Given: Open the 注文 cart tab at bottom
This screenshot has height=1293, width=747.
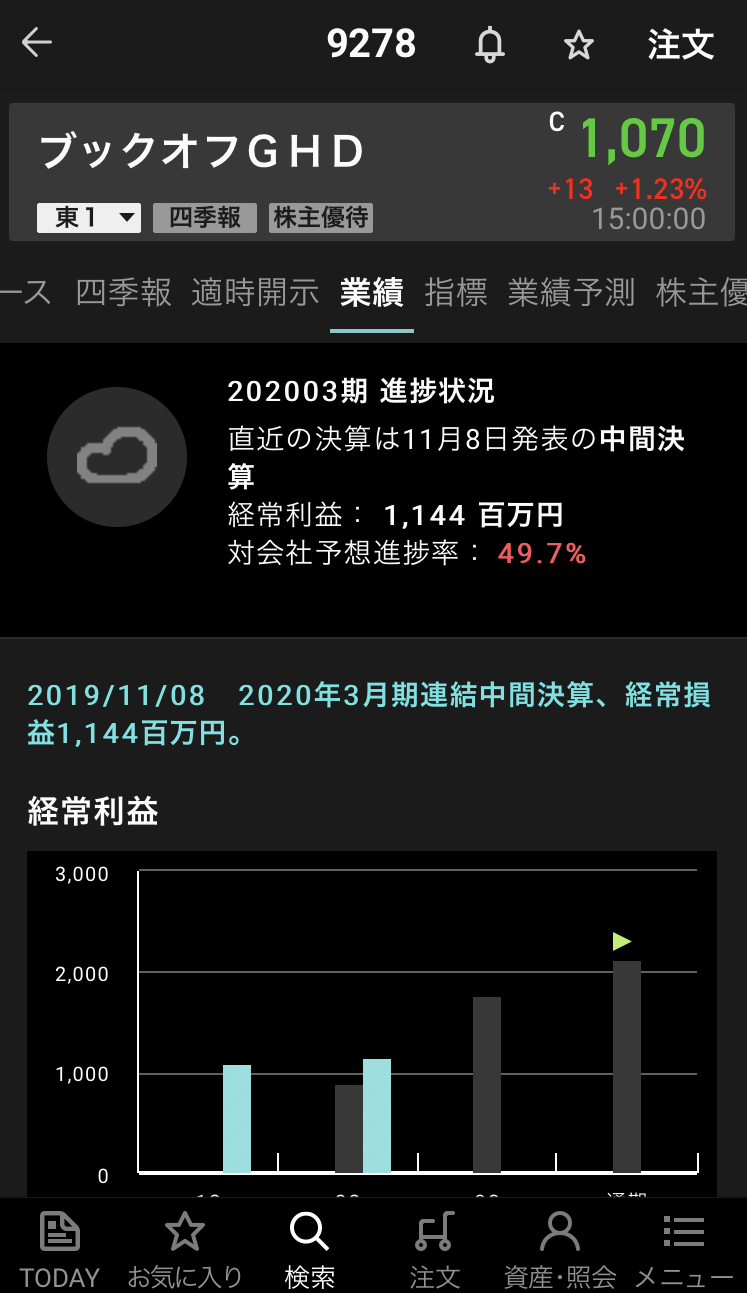Looking at the screenshot, I should (435, 1248).
